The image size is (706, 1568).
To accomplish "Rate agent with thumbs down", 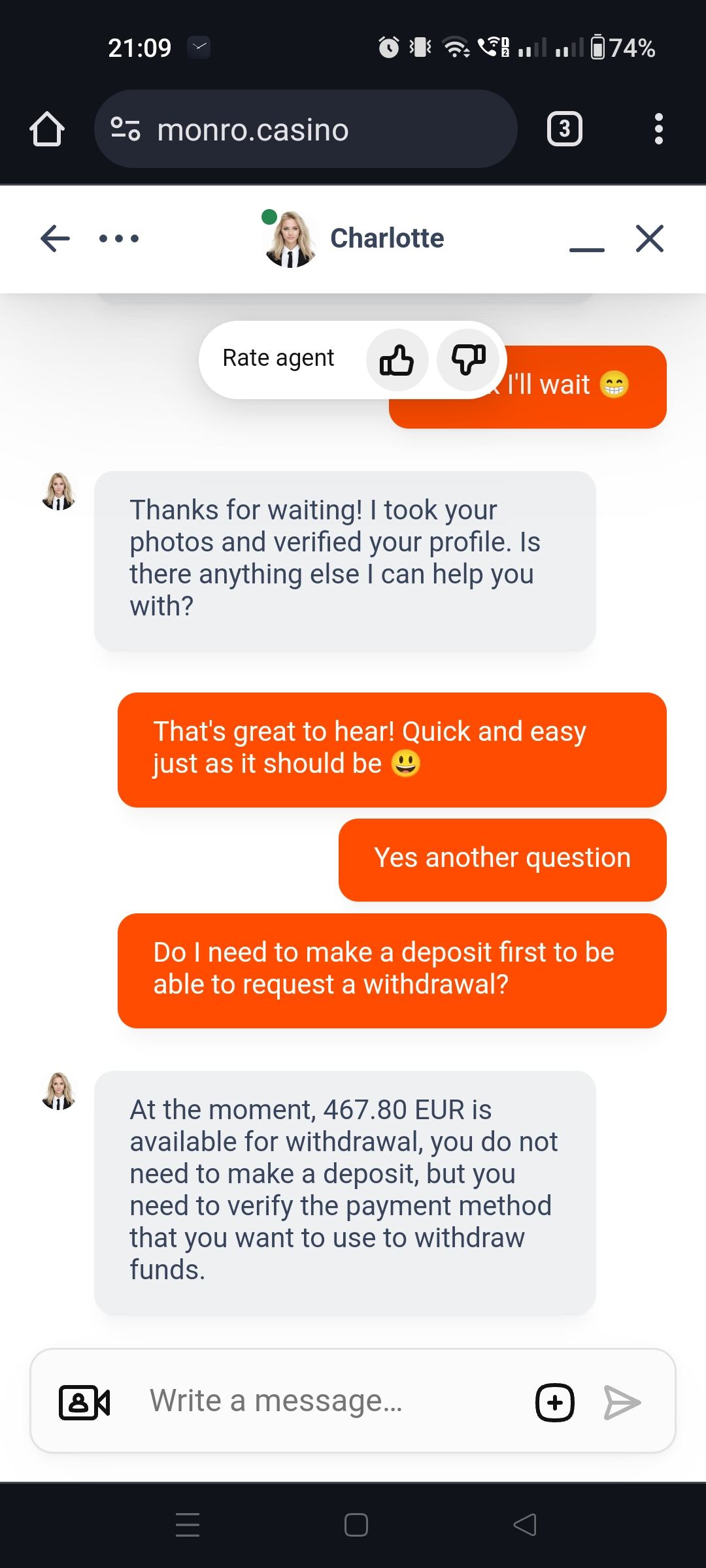I will coord(468,360).
